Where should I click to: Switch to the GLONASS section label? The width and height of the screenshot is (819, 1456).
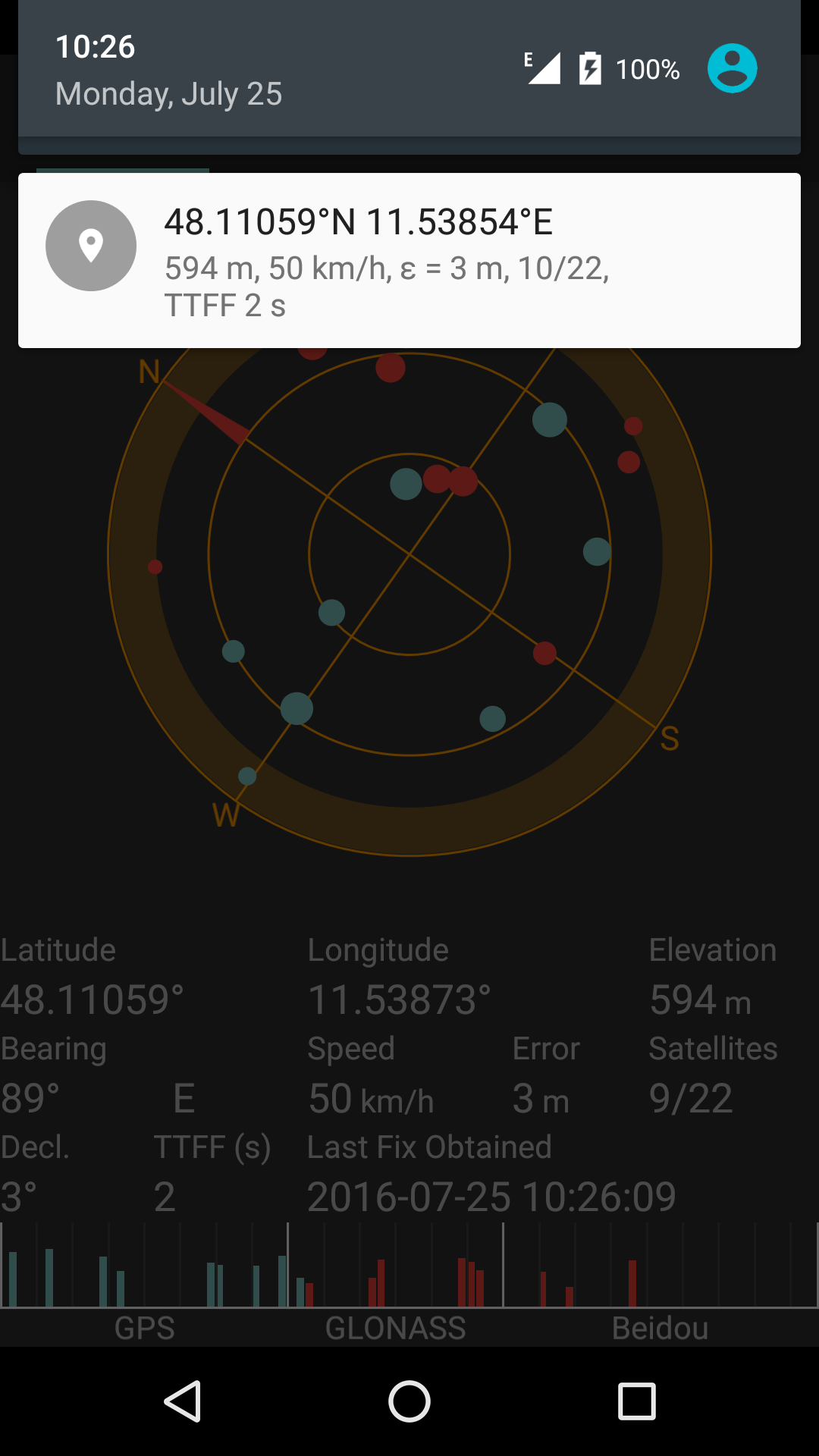(397, 1329)
